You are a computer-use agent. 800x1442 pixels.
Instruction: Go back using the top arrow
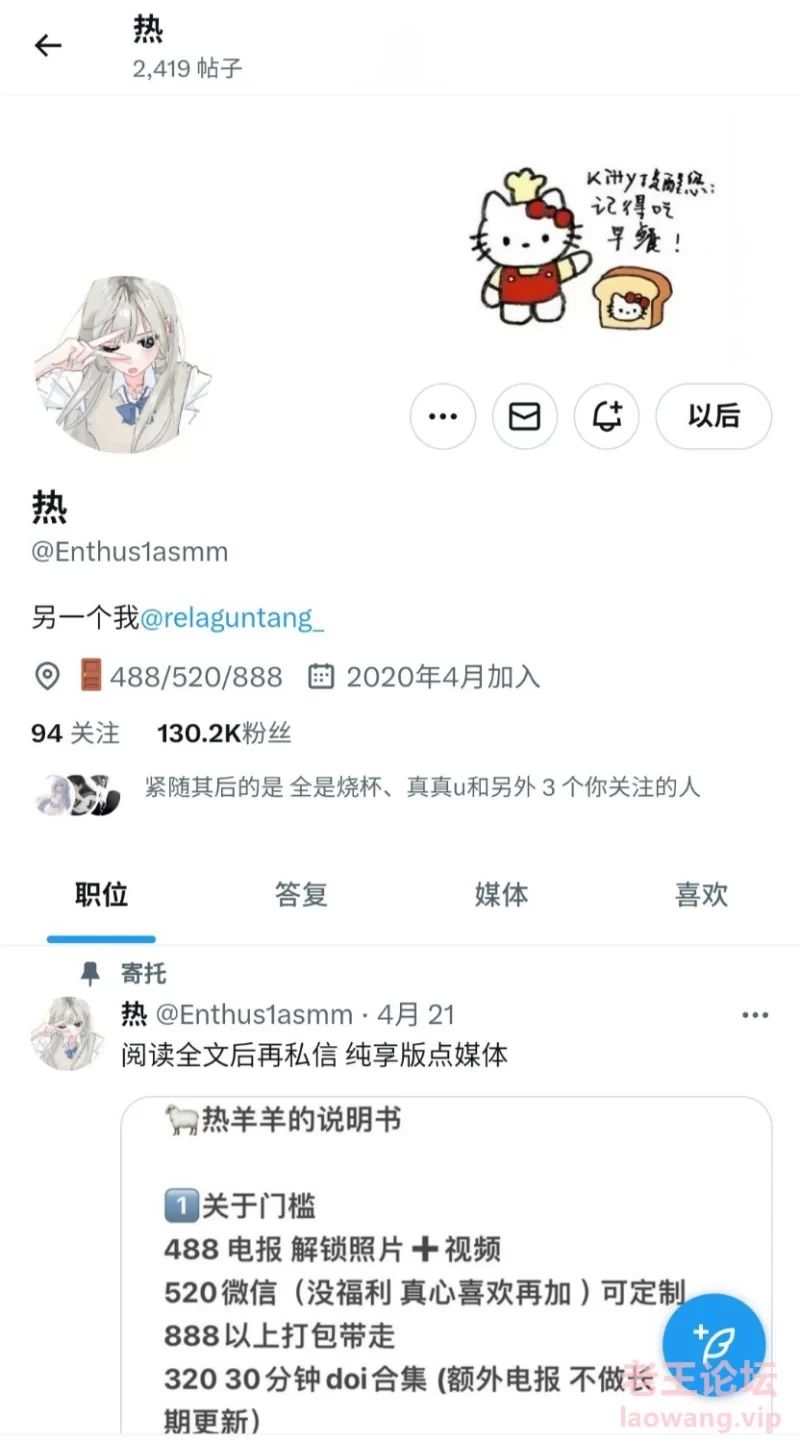(x=47, y=45)
